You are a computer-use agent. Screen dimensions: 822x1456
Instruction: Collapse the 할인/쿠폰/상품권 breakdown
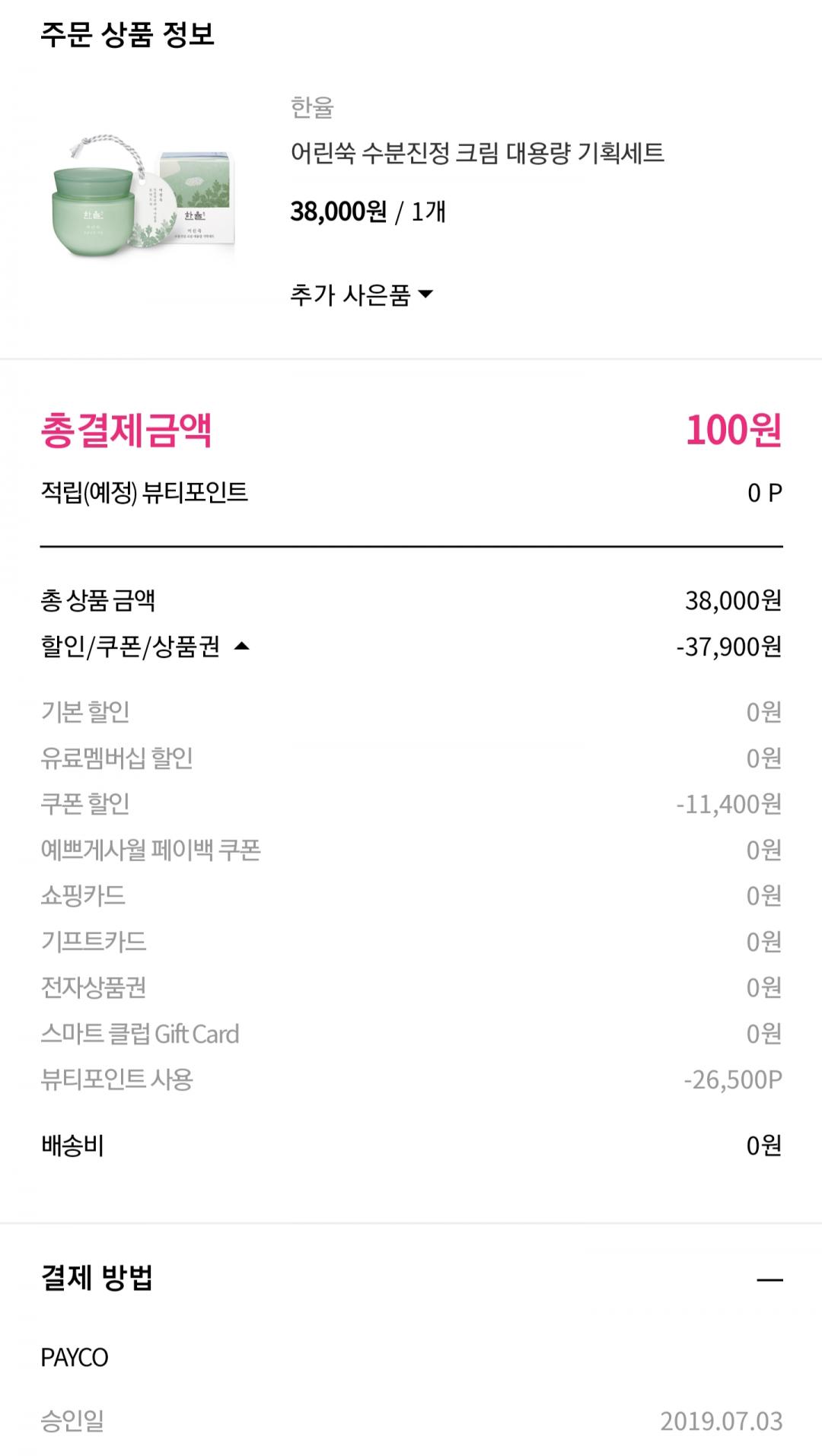pyautogui.click(x=241, y=647)
